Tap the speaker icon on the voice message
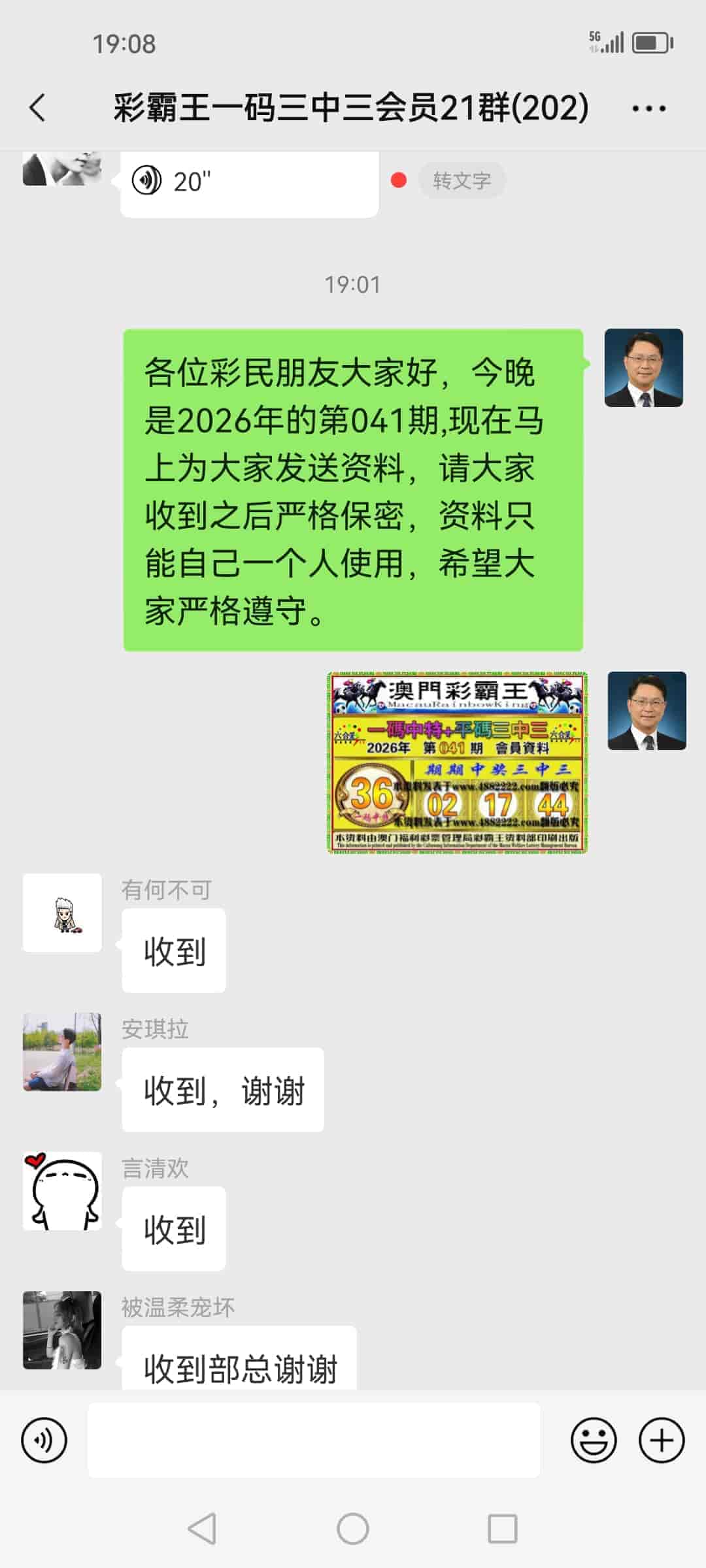706x1568 pixels. pos(149,181)
